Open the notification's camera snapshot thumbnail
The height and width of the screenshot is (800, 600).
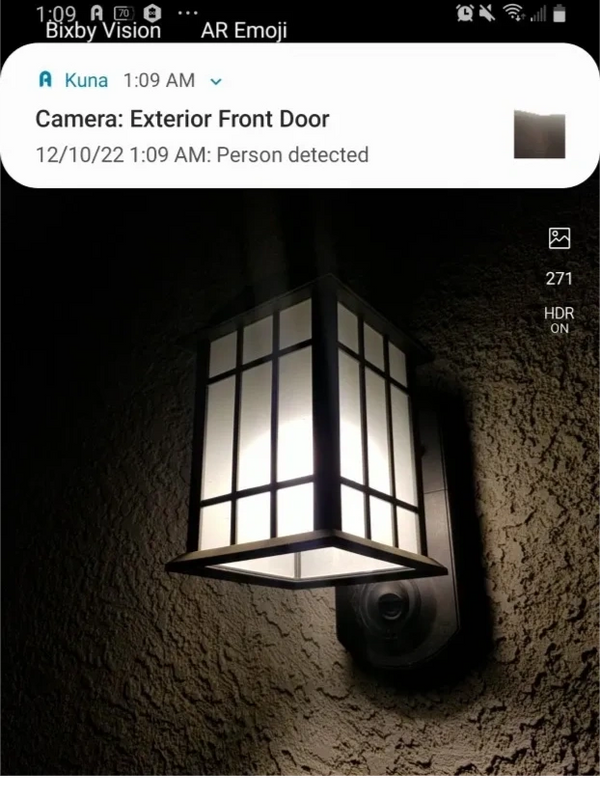(x=539, y=135)
